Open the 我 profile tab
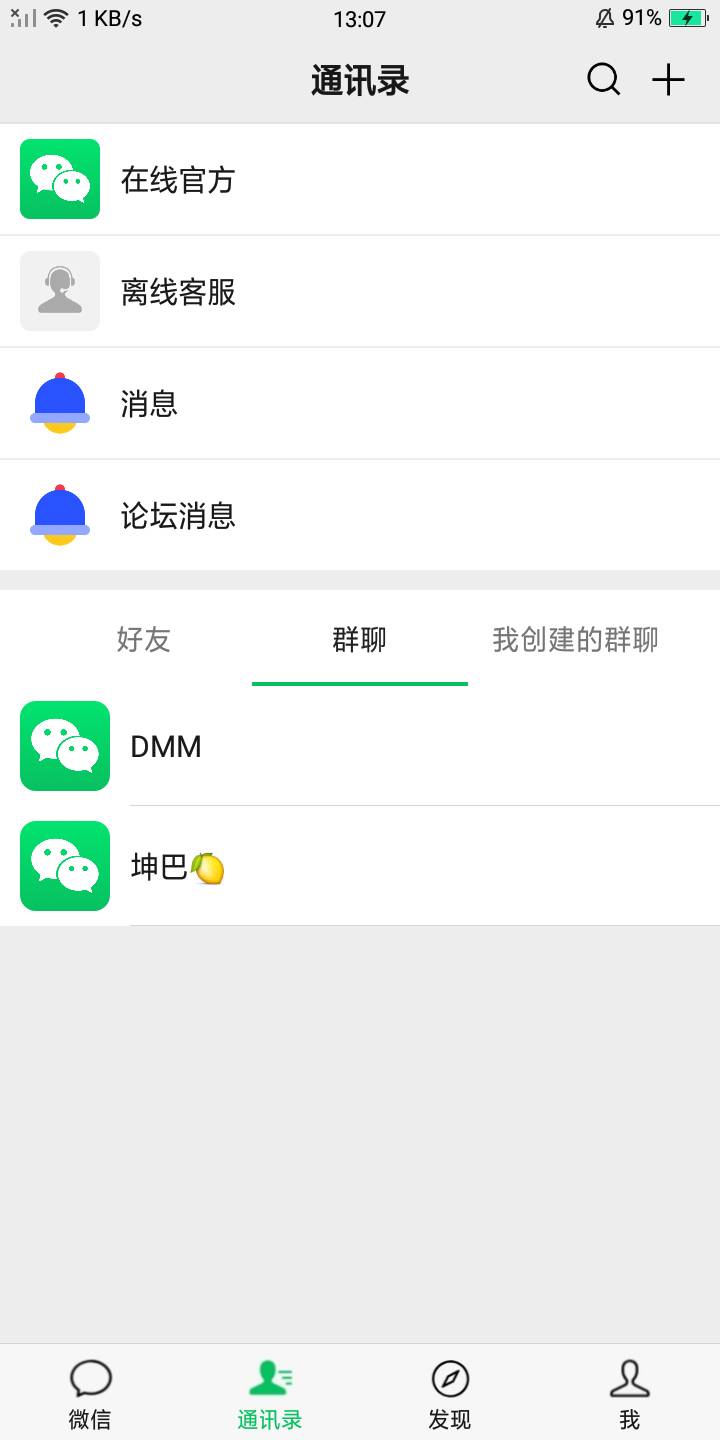The height and width of the screenshot is (1440, 720). [x=629, y=1394]
